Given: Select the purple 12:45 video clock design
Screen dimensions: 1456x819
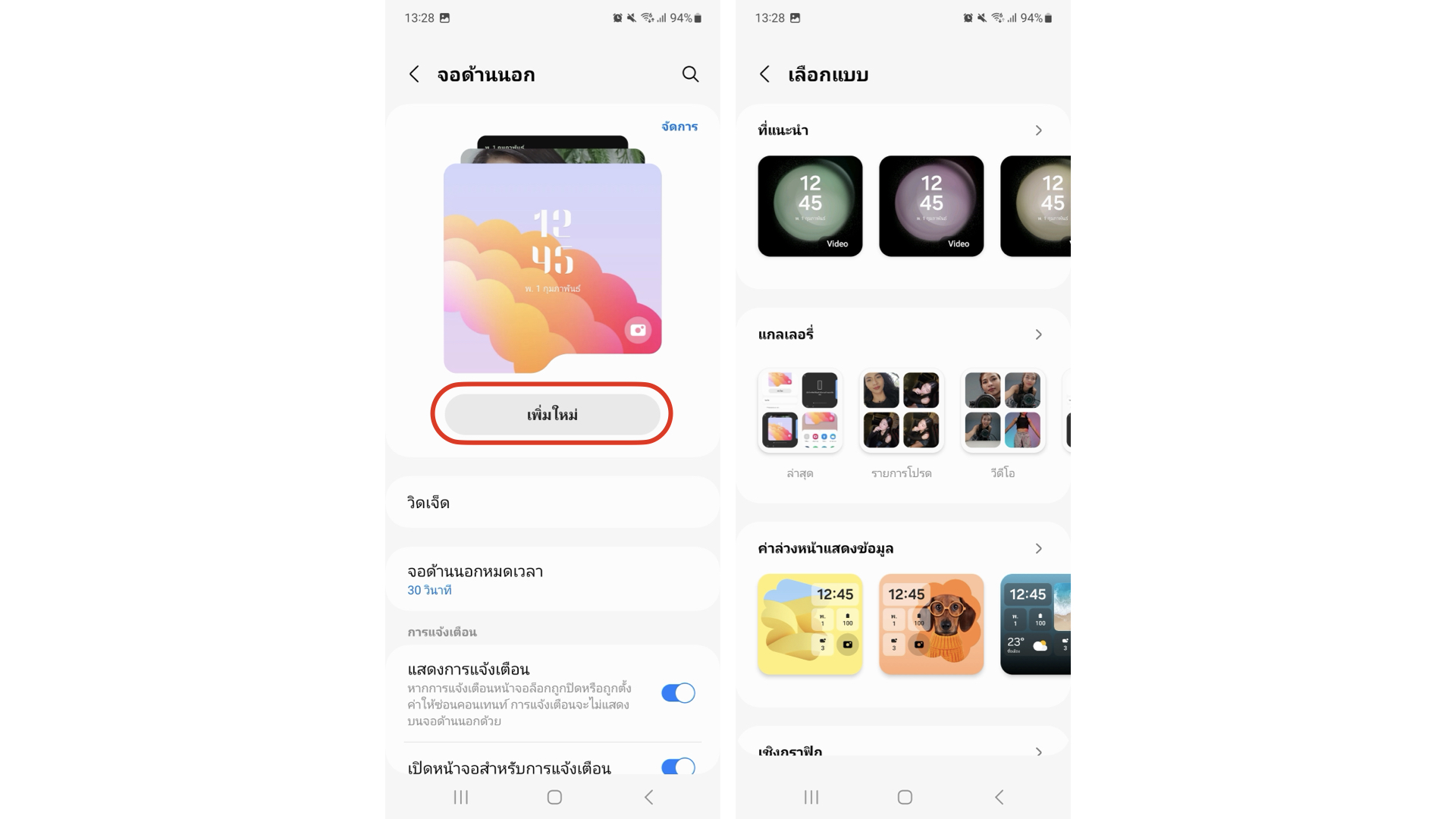Looking at the screenshot, I should [931, 206].
